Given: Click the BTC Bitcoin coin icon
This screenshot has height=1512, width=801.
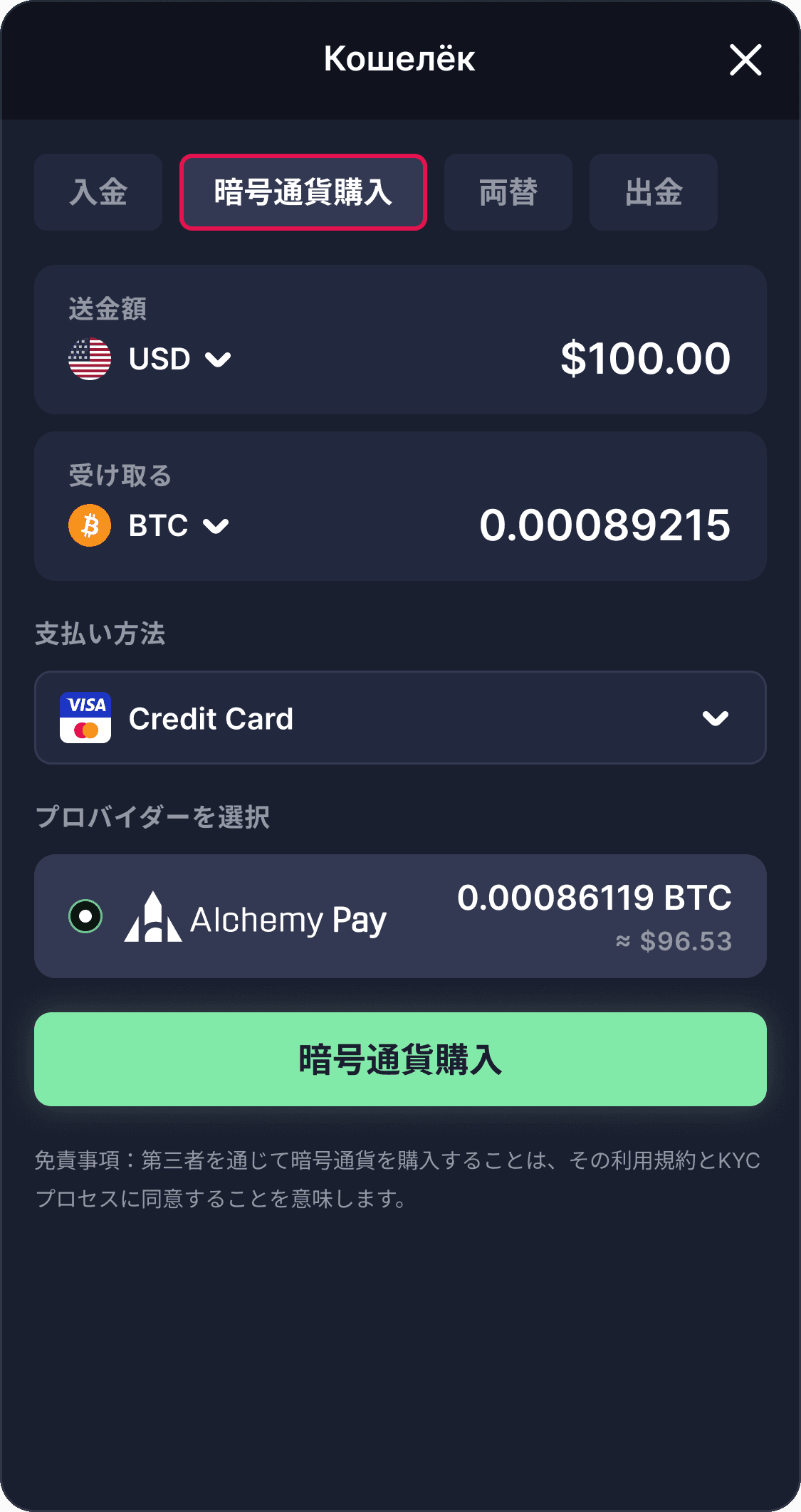Looking at the screenshot, I should pyautogui.click(x=90, y=525).
